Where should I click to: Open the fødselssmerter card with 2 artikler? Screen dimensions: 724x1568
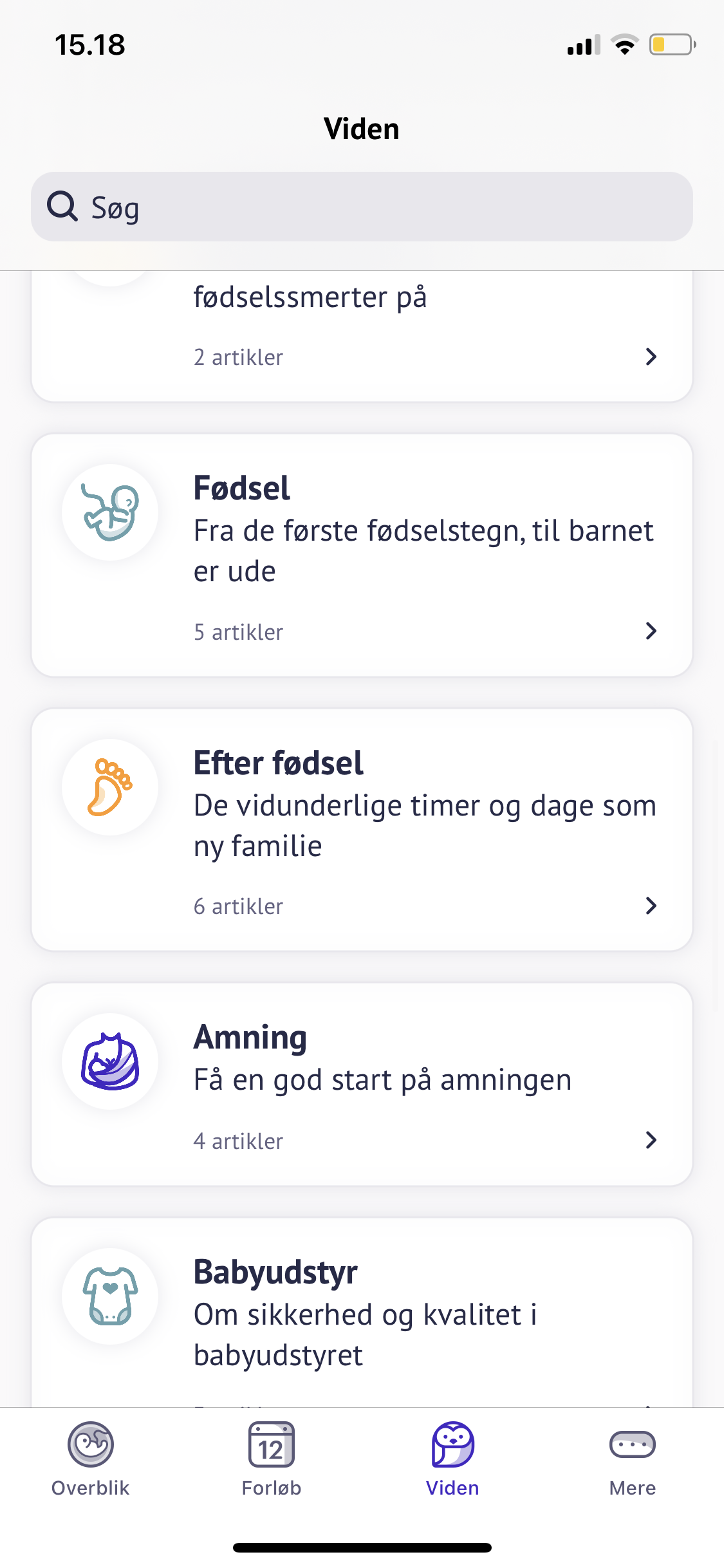tap(362, 335)
